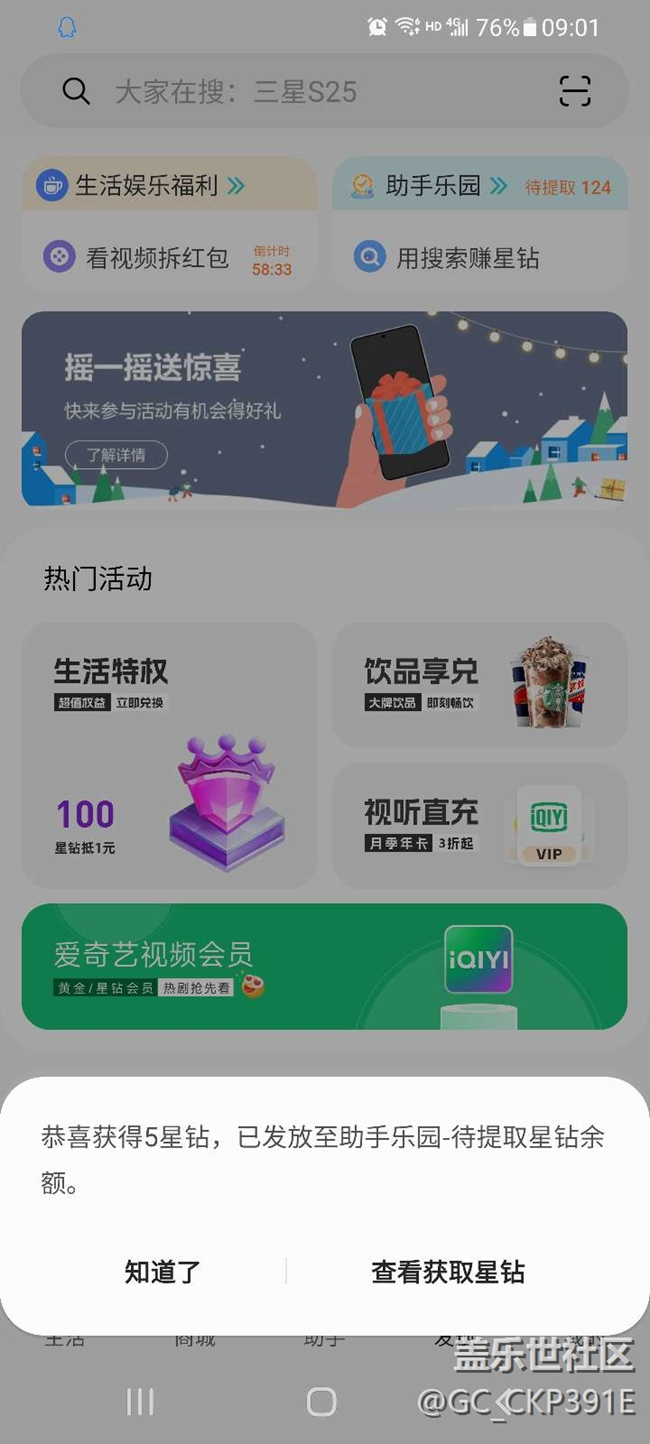The image size is (650, 1444).
Task: Tap 查看获取星钻 in the dialog
Action: (x=448, y=1272)
